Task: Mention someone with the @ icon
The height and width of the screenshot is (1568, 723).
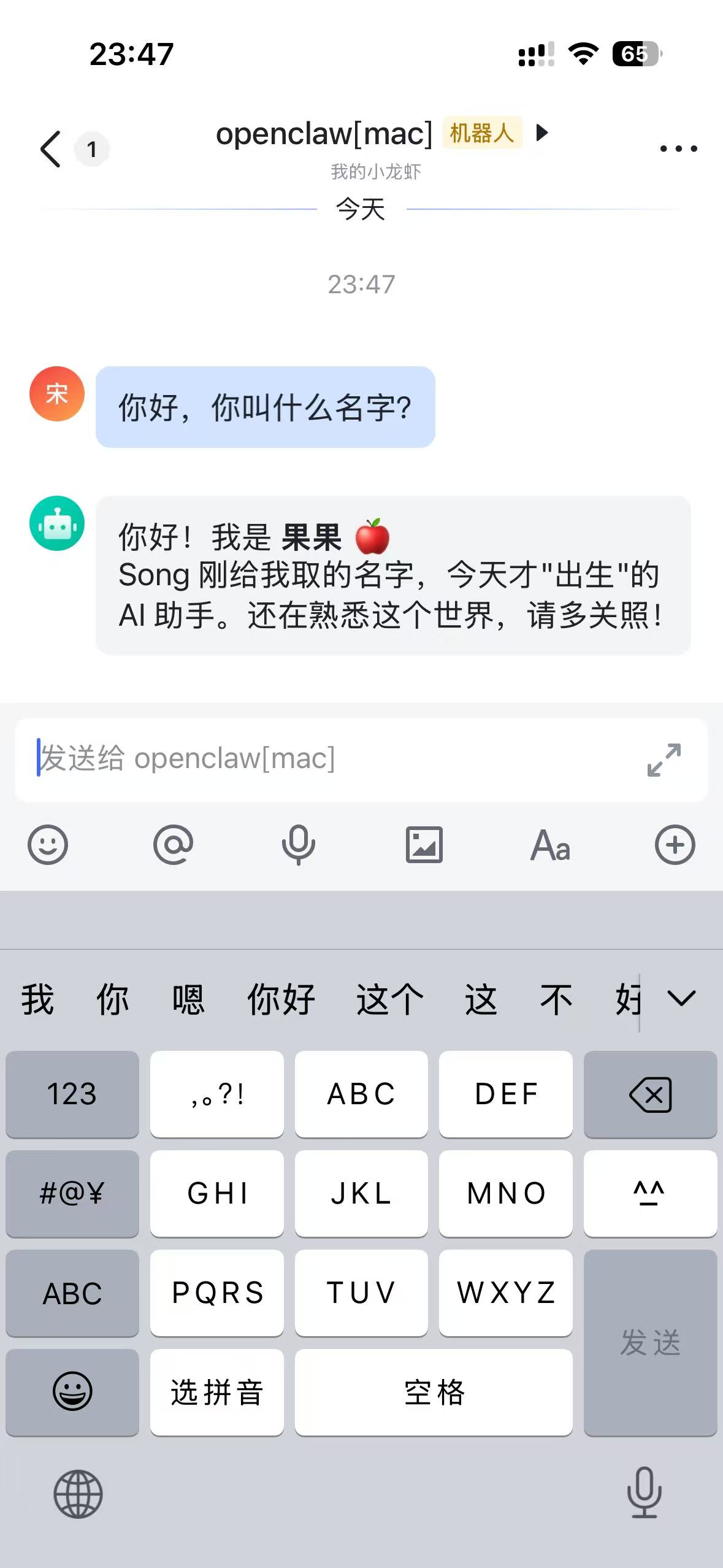Action: click(173, 845)
